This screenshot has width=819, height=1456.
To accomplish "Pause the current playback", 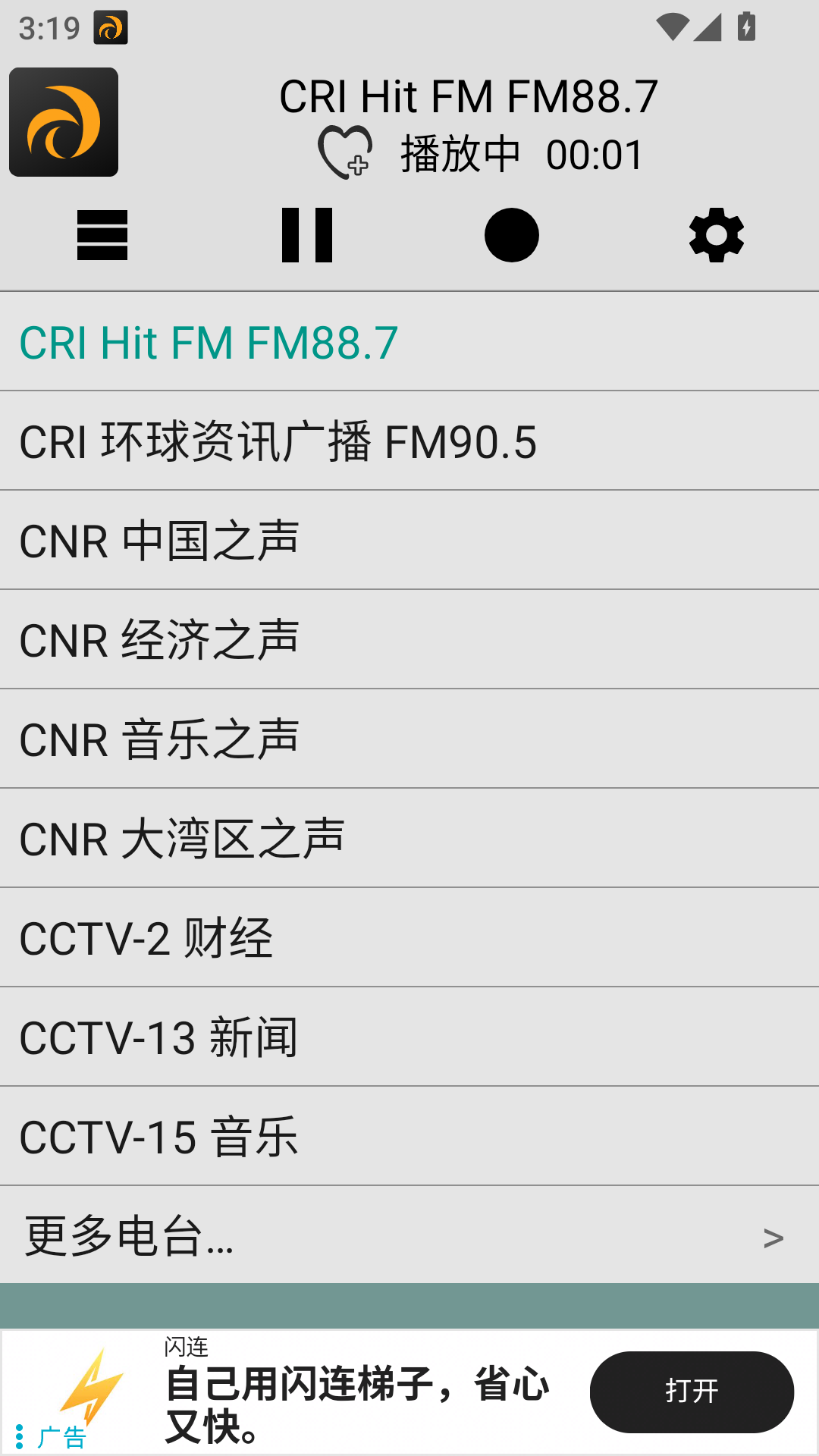I will click(x=307, y=236).
